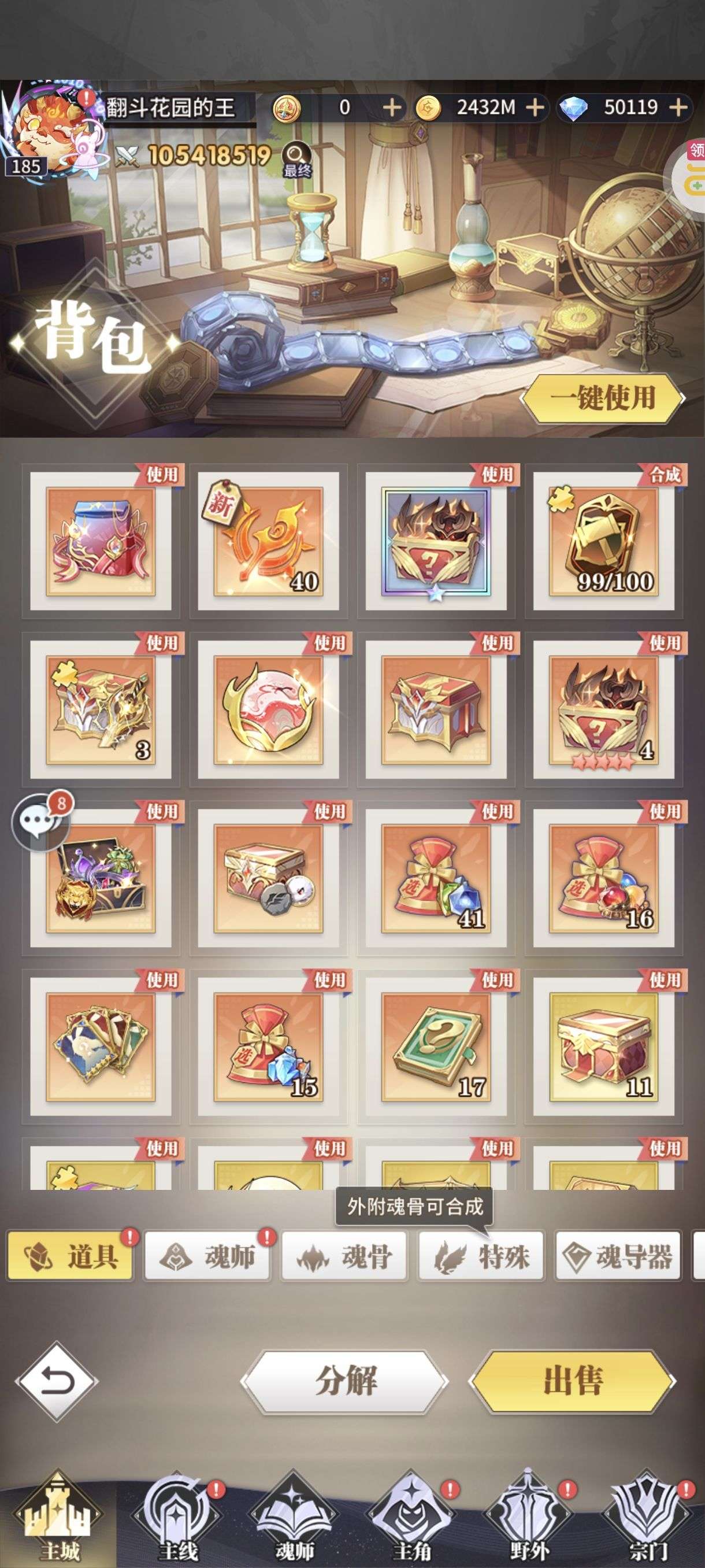Select the green question-mark book item with 17

(x=435, y=1046)
